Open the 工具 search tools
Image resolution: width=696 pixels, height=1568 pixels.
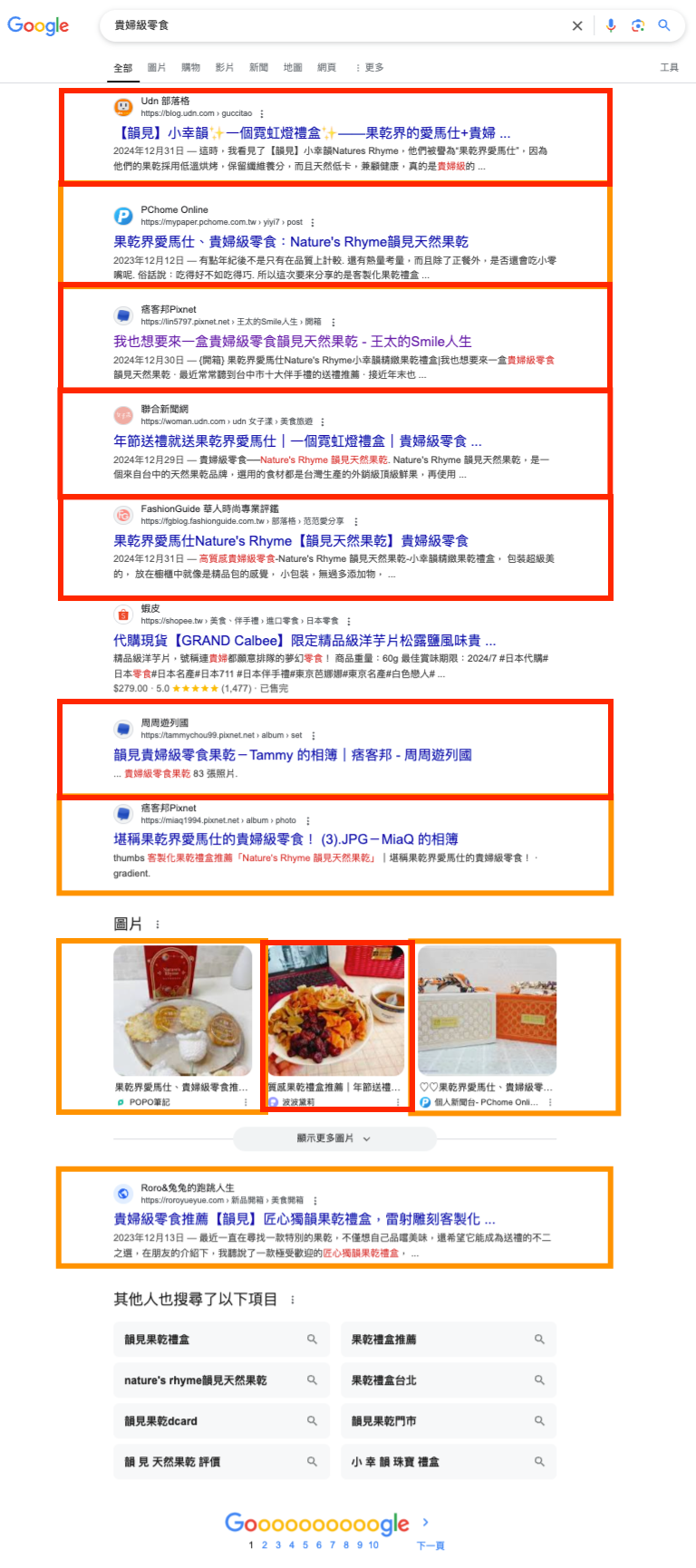(669, 68)
